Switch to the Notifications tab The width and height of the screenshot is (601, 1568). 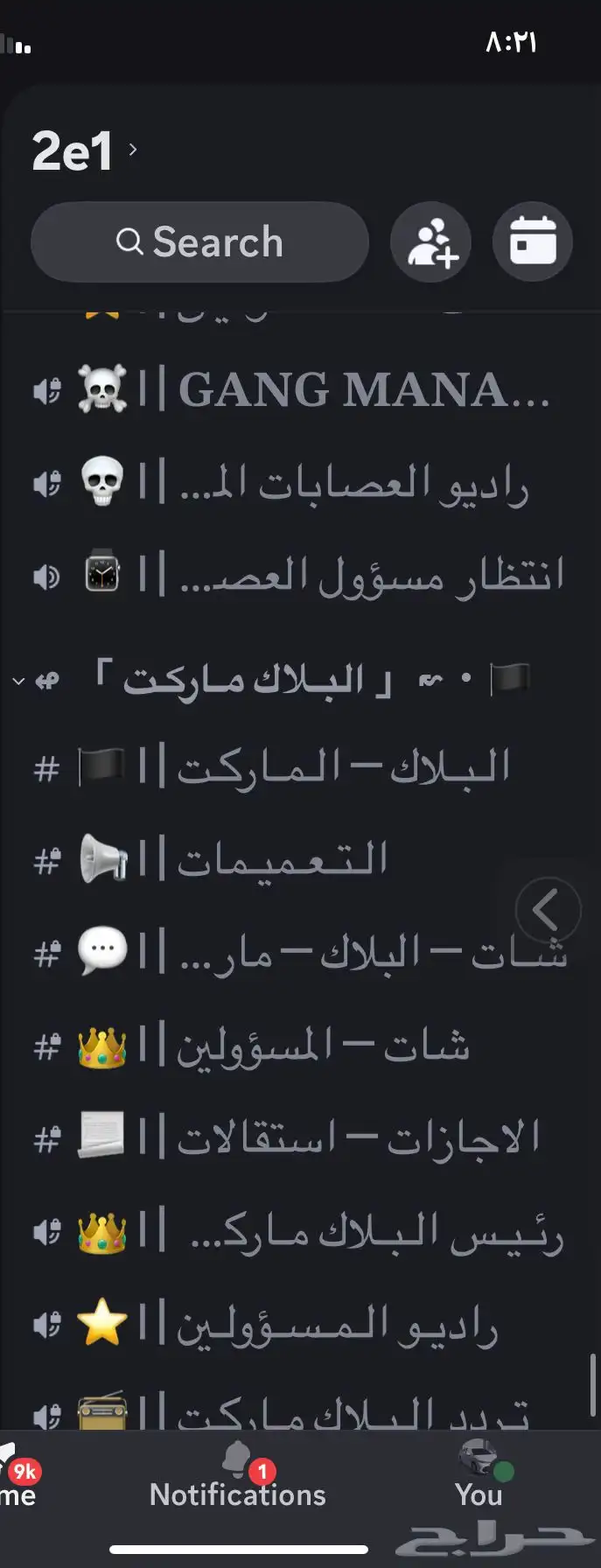(238, 1476)
